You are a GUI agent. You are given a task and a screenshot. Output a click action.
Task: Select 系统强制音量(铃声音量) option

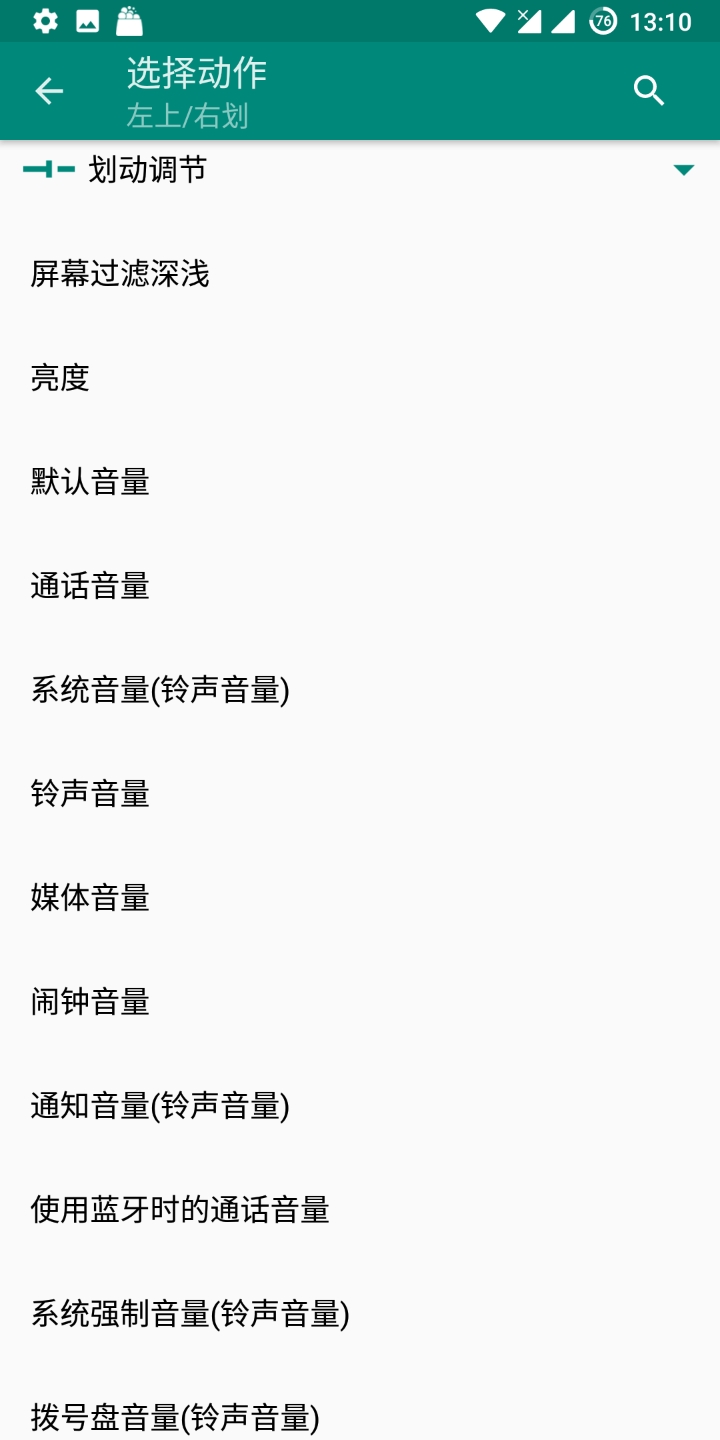coord(190,1314)
